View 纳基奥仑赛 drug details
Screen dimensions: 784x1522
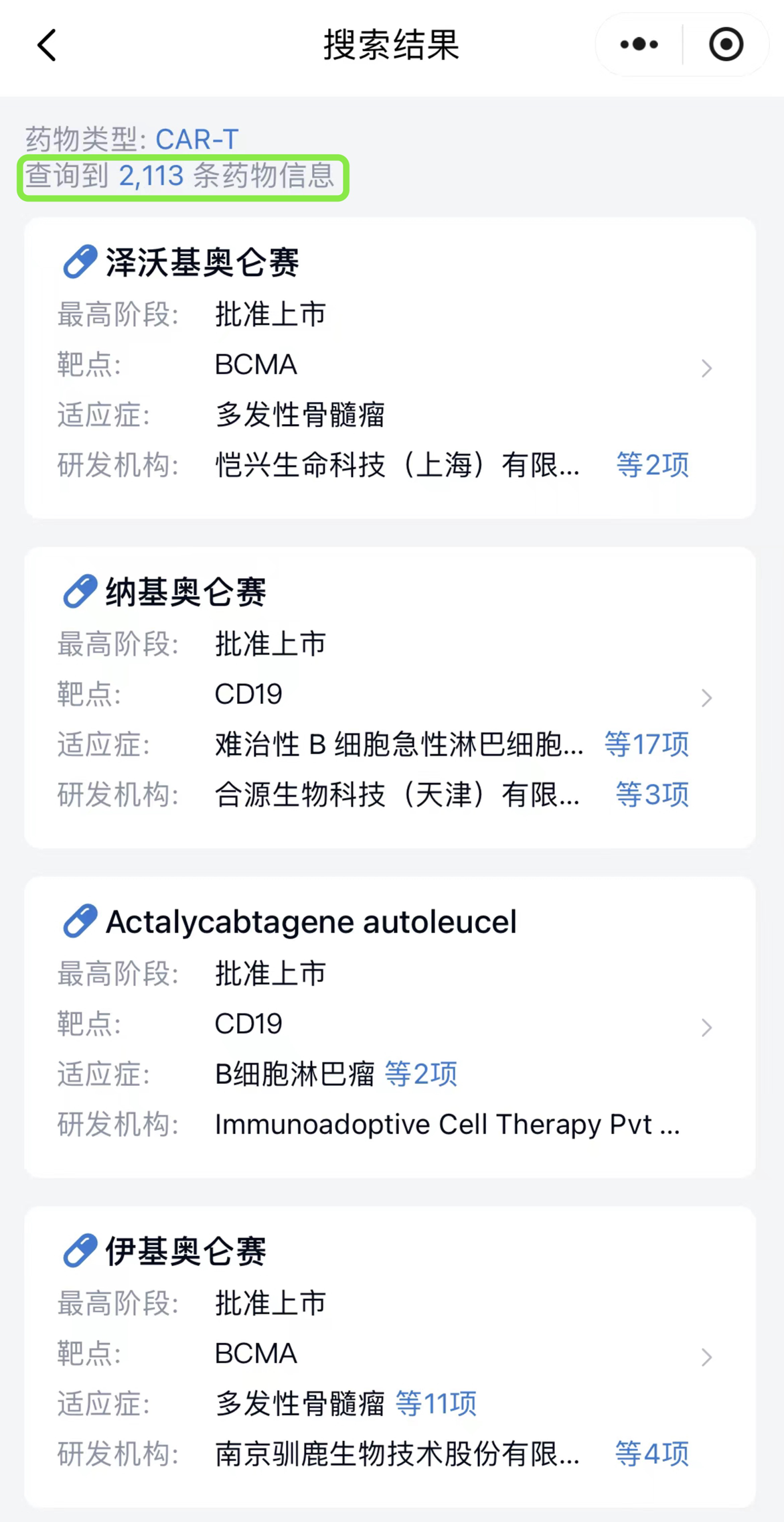pyautogui.click(x=186, y=592)
